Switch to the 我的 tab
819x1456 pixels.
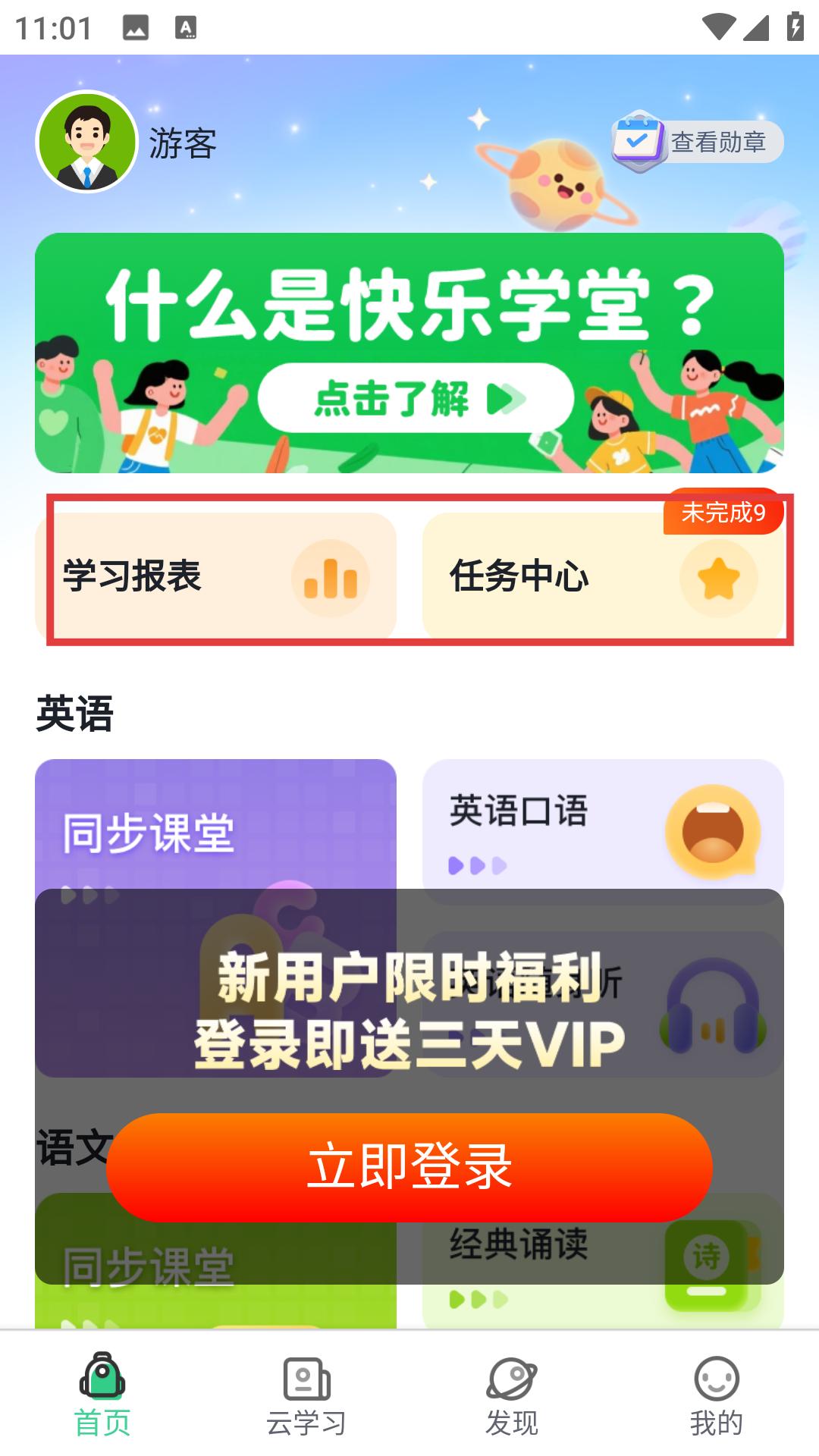pos(717,1395)
